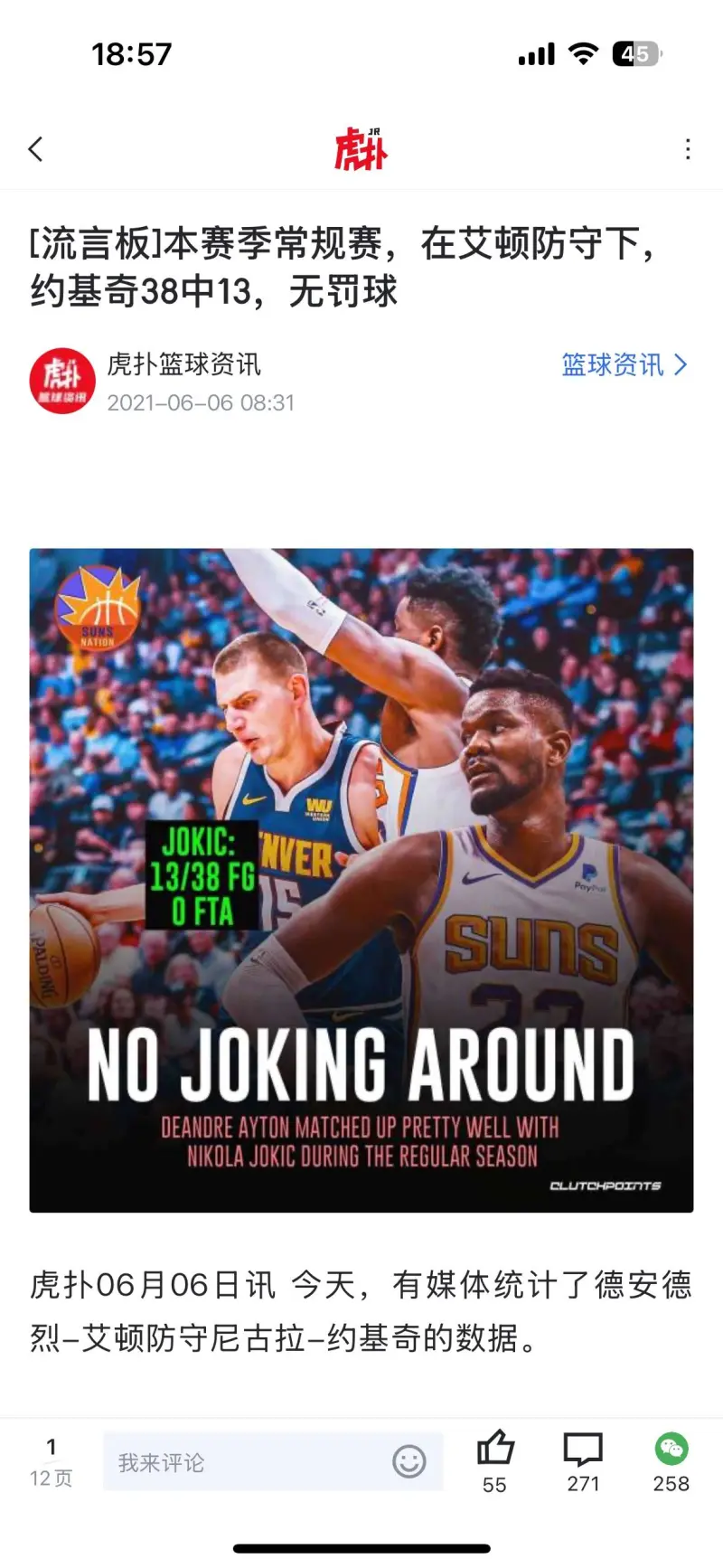Viewport: 723px width, 1568px height.
Task: Open the 12-page selector
Action: click(52, 1462)
